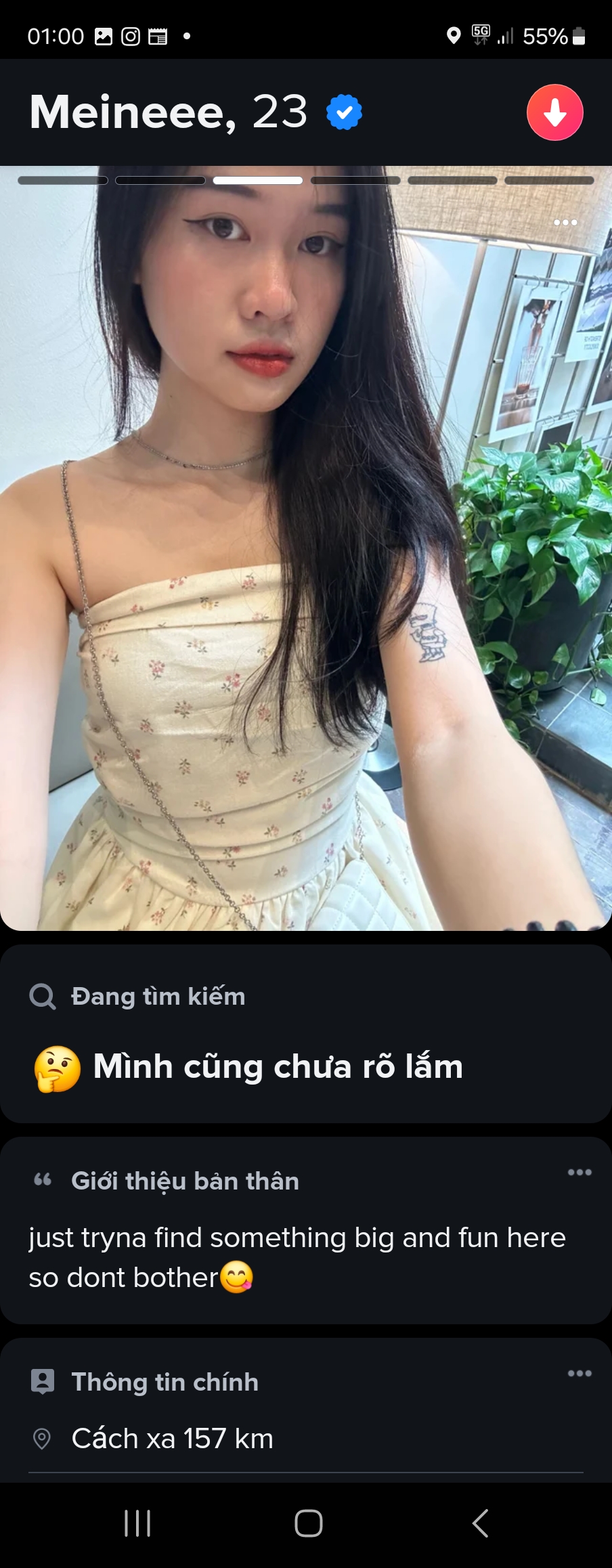Go to the home screen
The height and width of the screenshot is (1568, 612).
click(308, 1523)
